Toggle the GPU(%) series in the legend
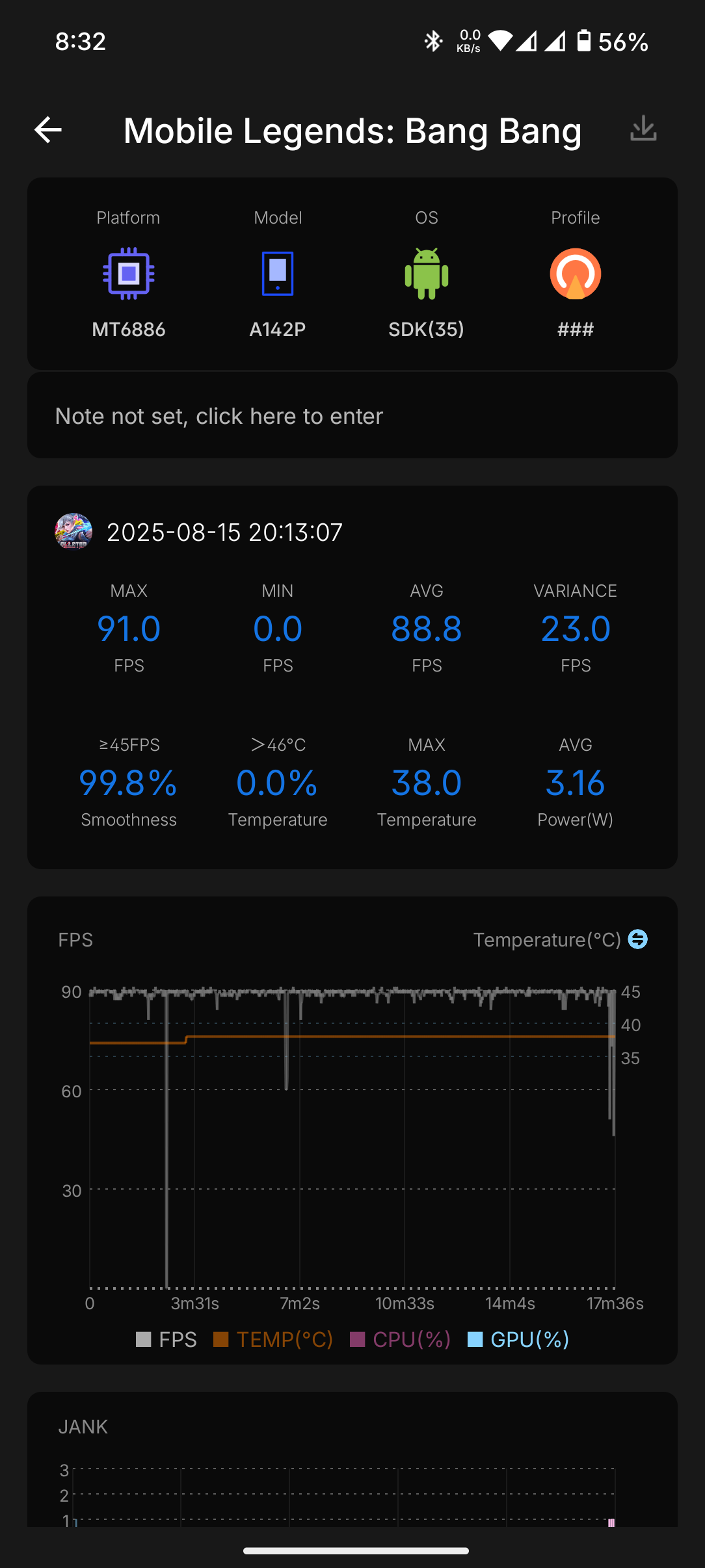Image resolution: width=705 pixels, height=1568 pixels. pyautogui.click(x=518, y=1339)
